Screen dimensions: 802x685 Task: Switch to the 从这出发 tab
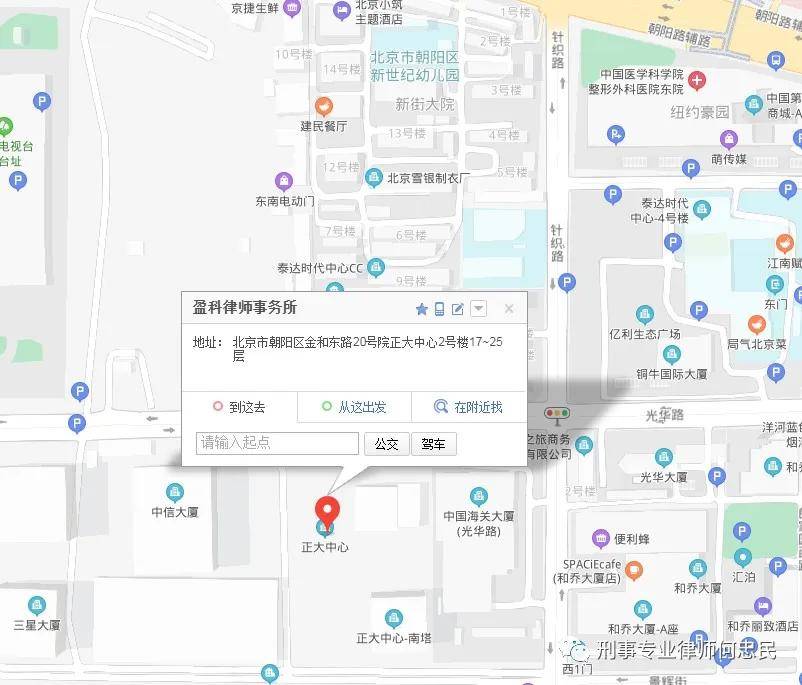(354, 407)
